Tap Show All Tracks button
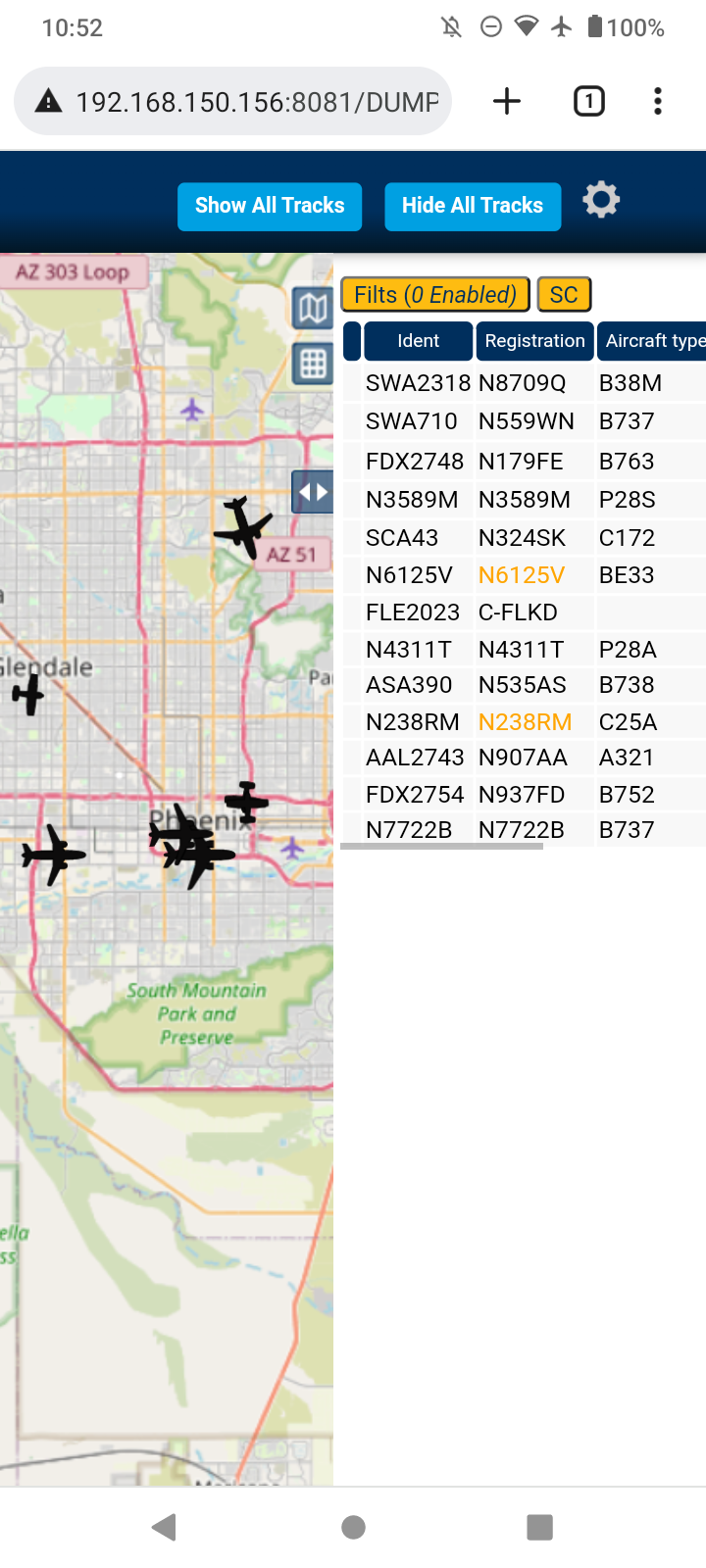The image size is (706, 1568). pos(270,206)
